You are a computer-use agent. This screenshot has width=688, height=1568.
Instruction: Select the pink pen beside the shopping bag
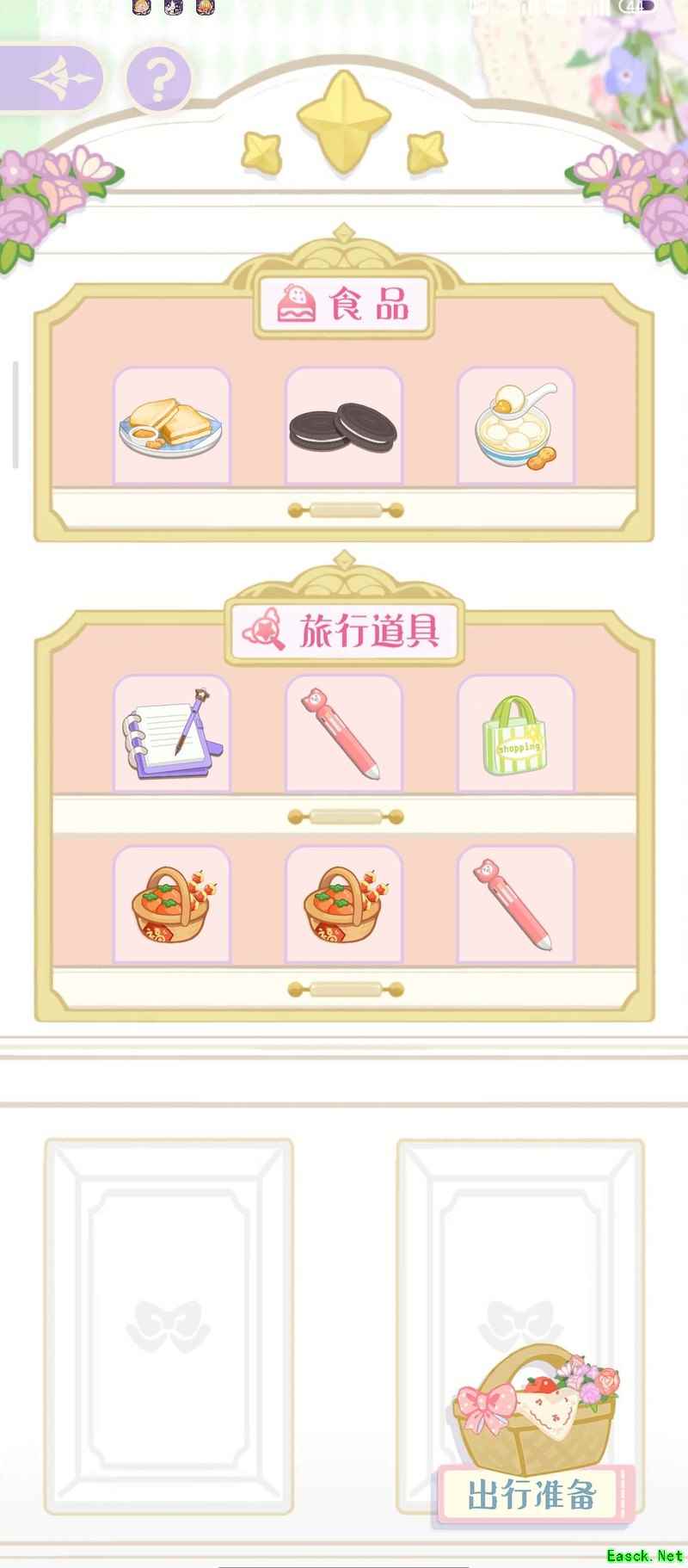pos(344,733)
